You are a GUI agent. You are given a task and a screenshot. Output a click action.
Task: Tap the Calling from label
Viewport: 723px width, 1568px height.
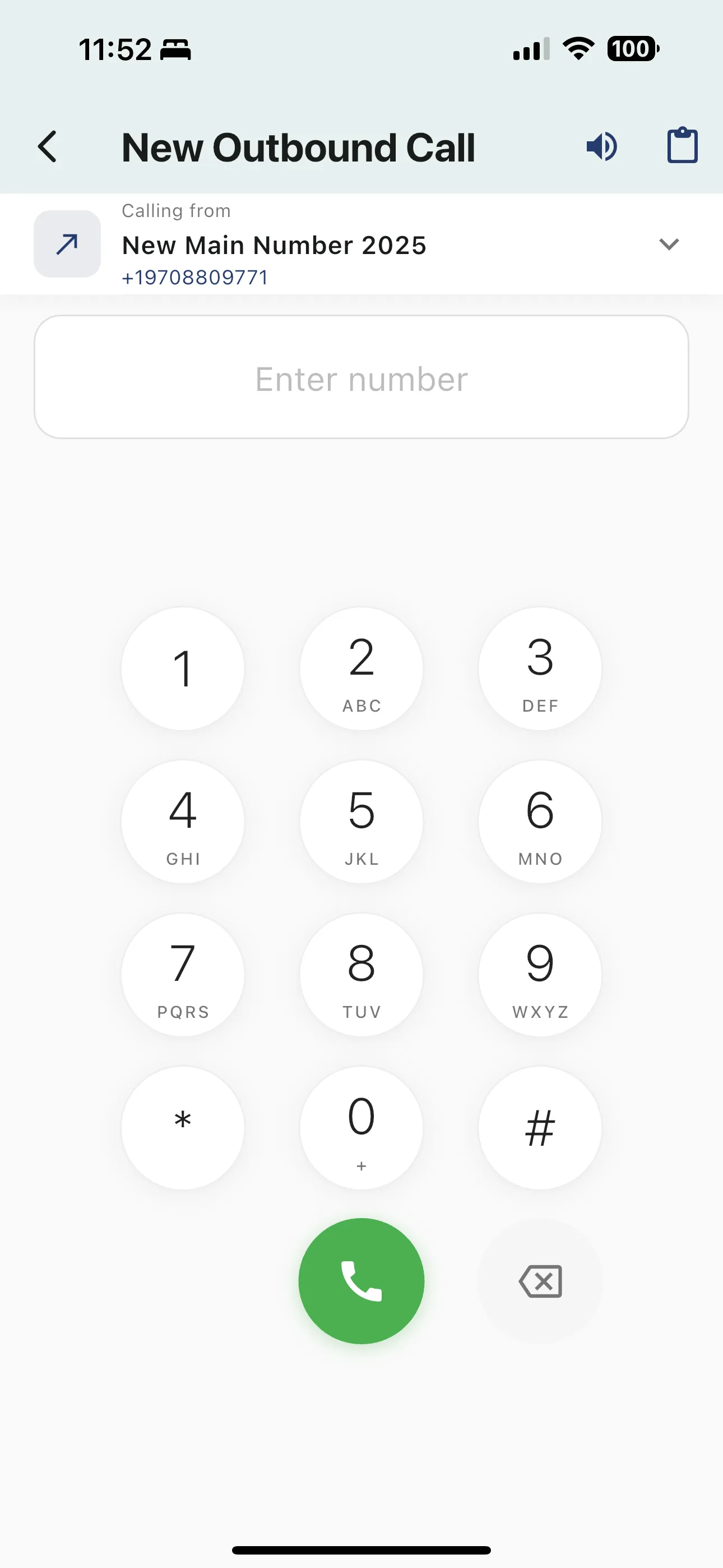click(x=176, y=211)
